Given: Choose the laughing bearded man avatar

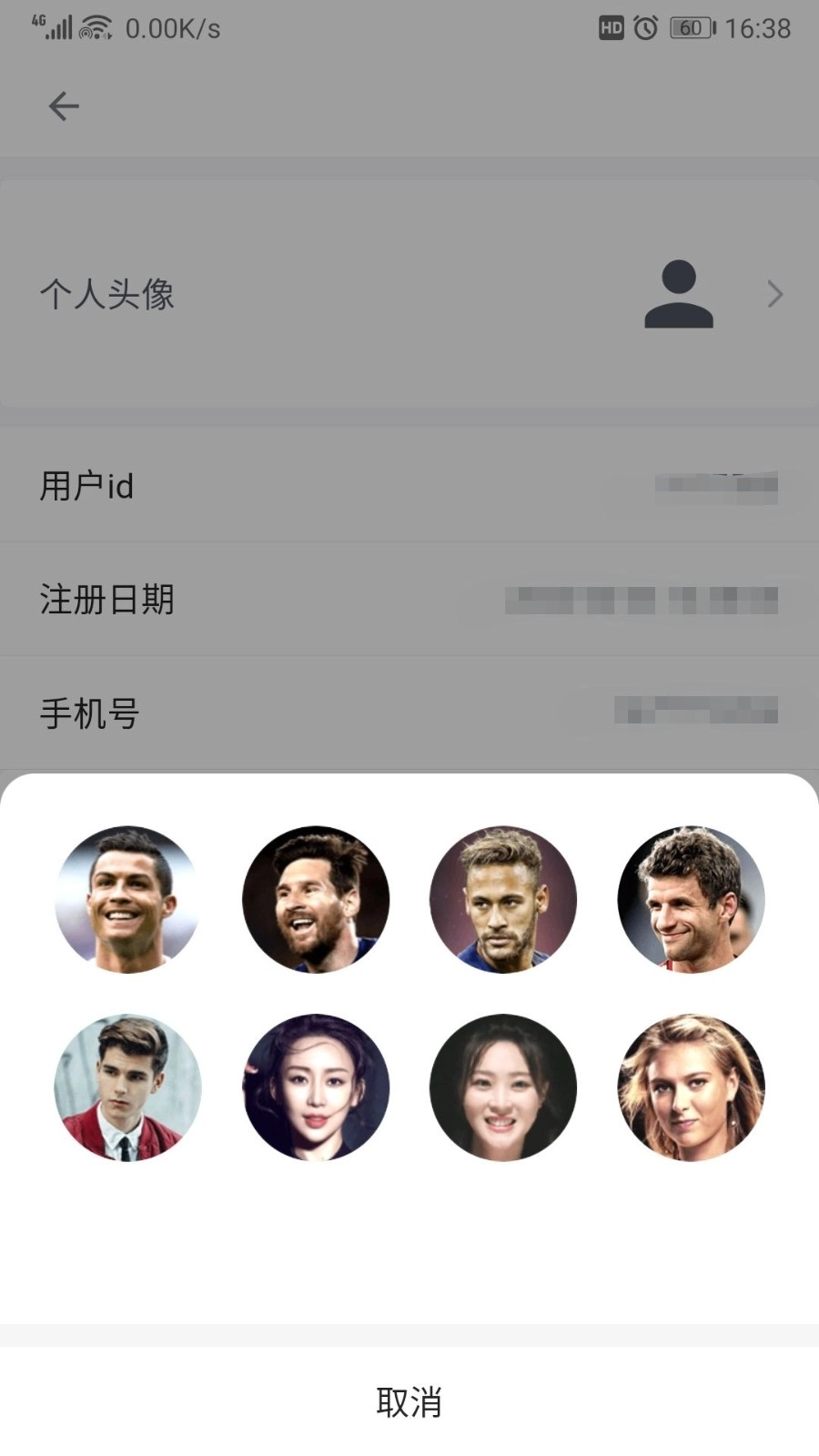Looking at the screenshot, I should (316, 899).
